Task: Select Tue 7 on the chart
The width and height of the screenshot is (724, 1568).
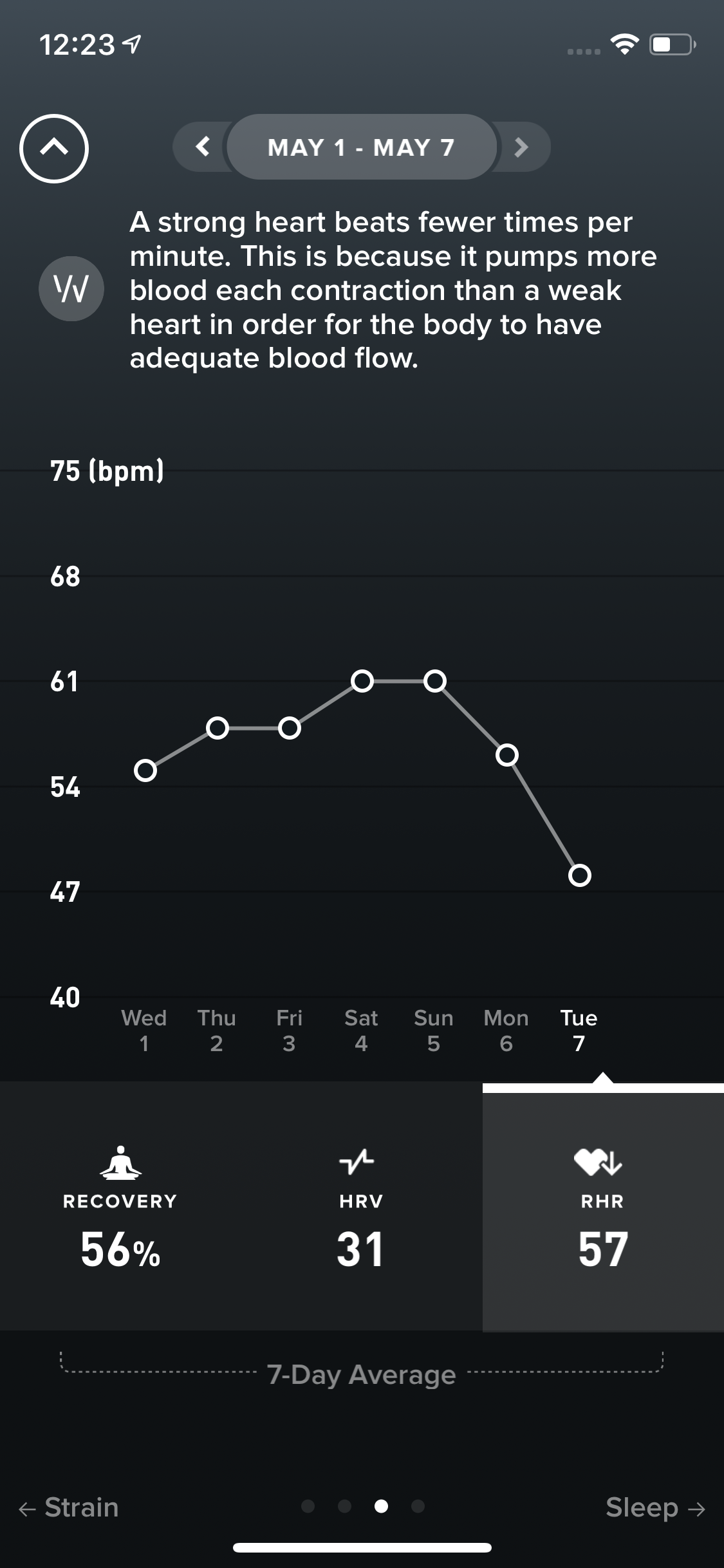Action: (x=579, y=1030)
